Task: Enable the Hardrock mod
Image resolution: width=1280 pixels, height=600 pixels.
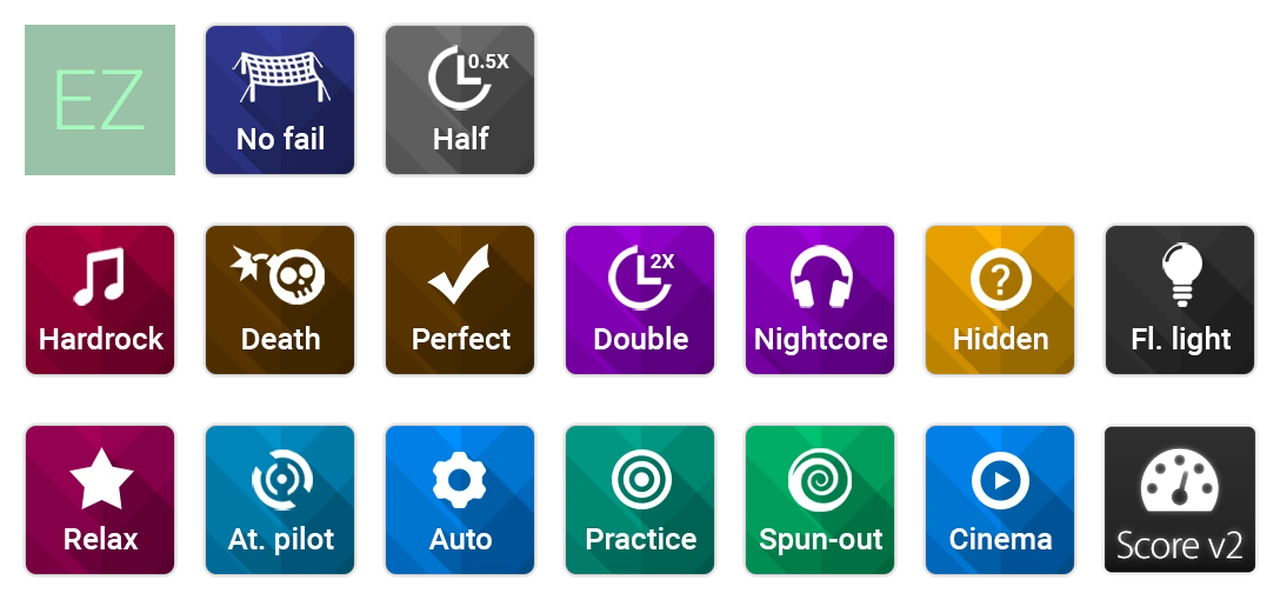Action: click(100, 300)
